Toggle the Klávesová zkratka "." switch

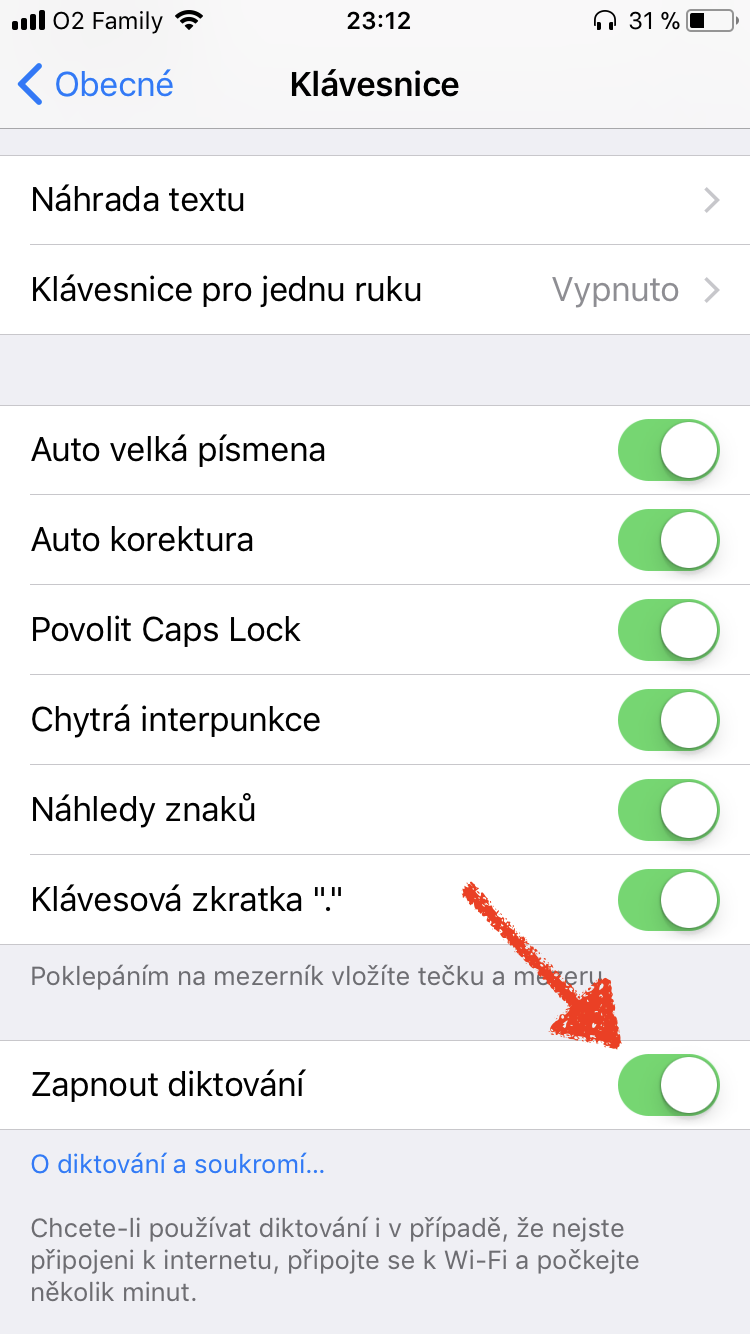668,900
